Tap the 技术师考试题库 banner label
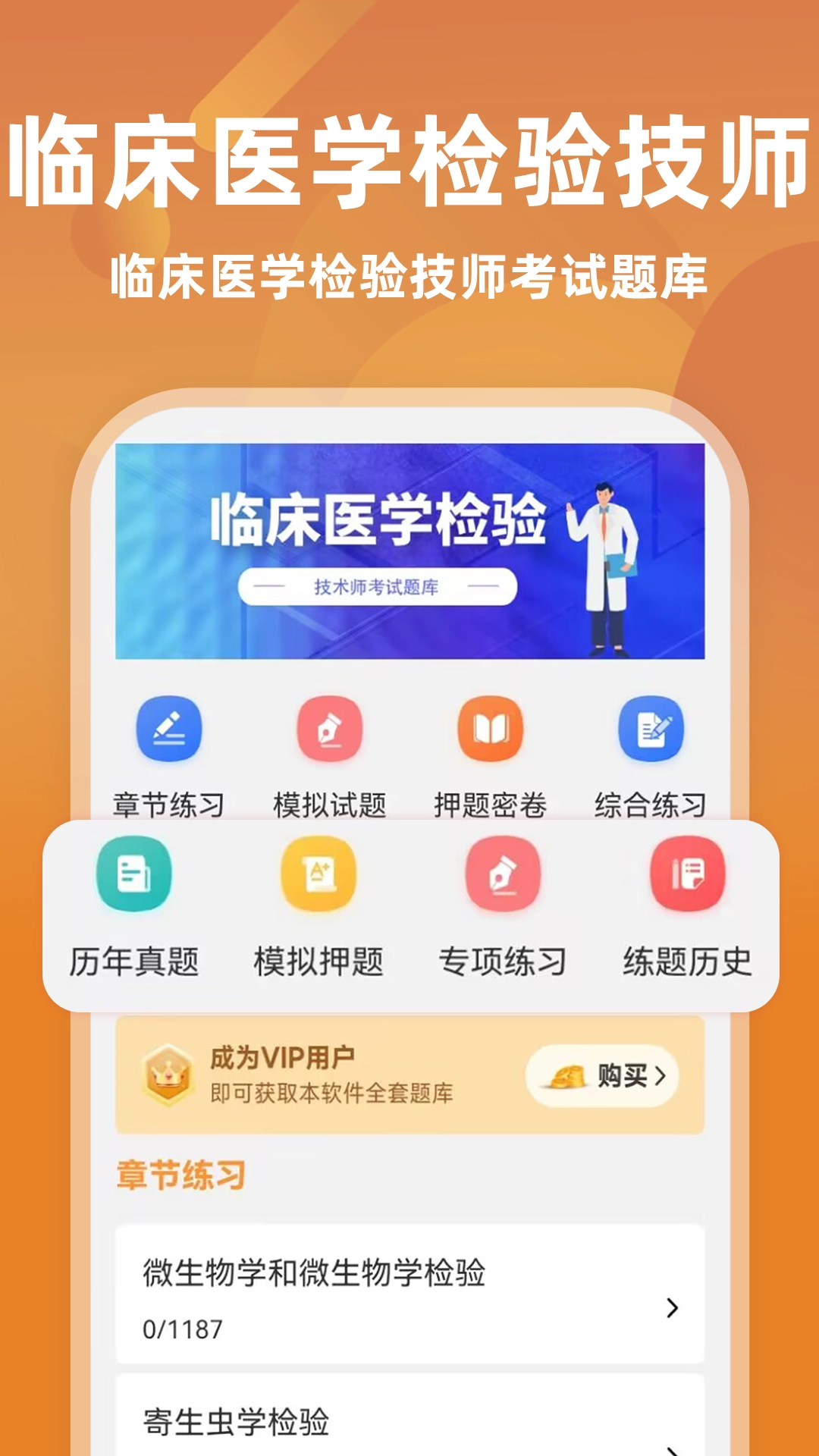 378,586
